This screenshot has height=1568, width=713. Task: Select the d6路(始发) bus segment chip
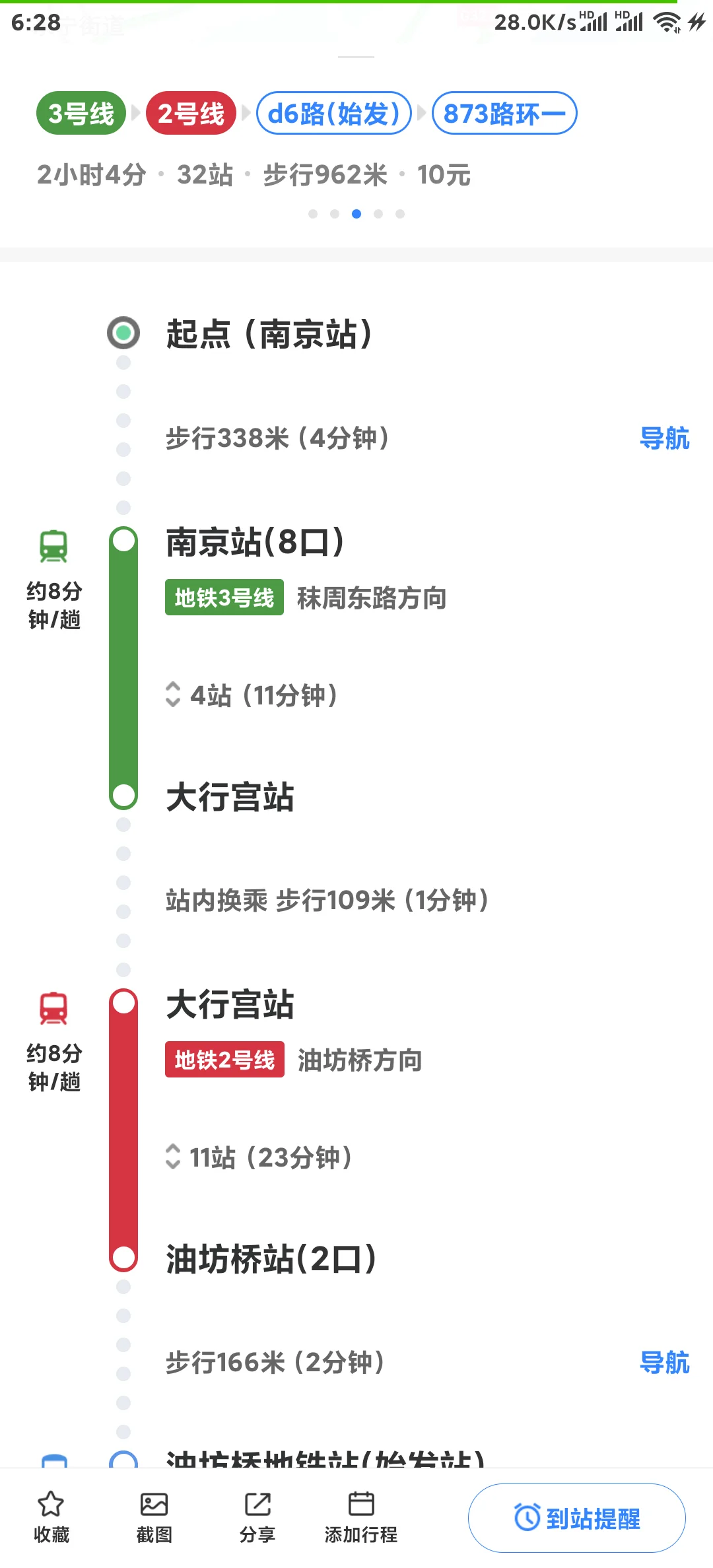click(x=334, y=113)
